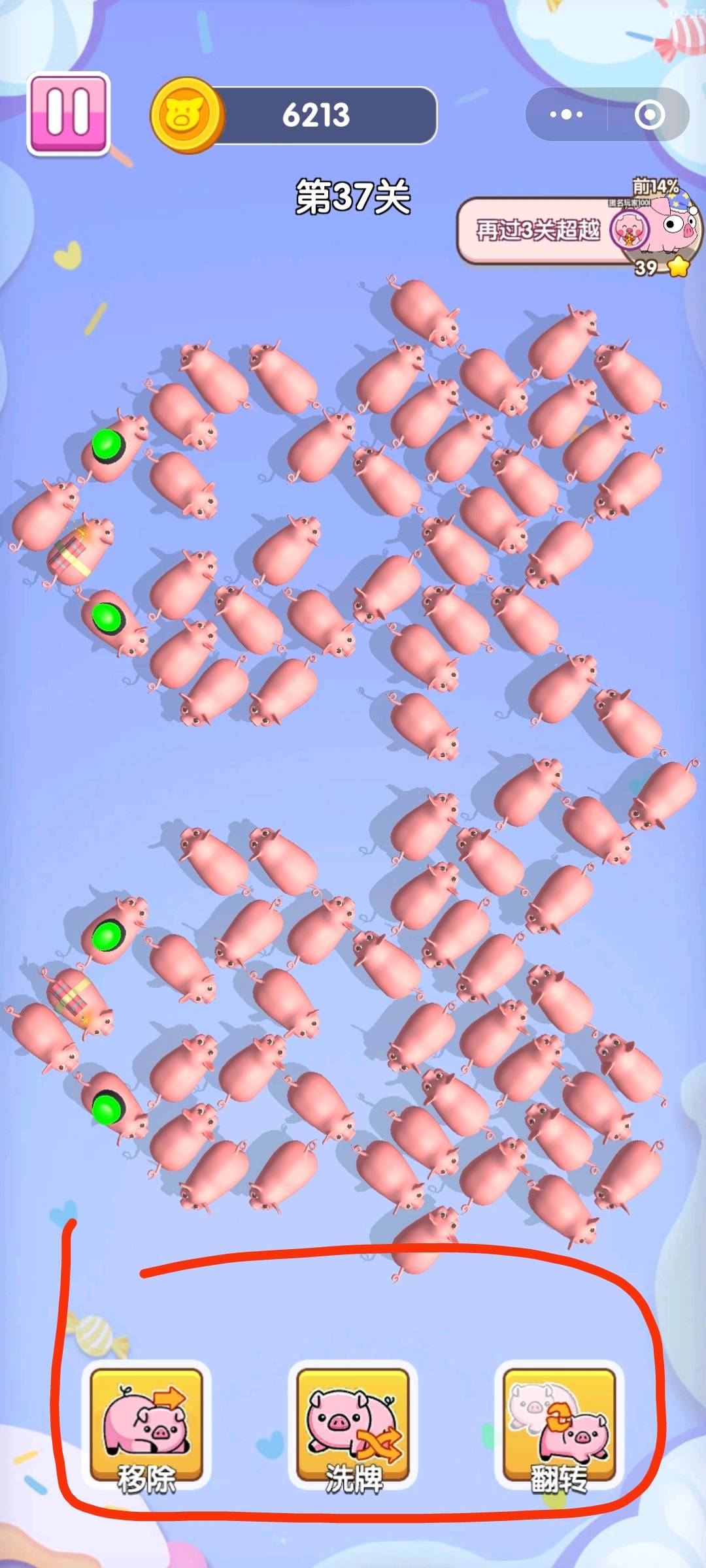Open the mini program three-dot menu

(x=566, y=115)
